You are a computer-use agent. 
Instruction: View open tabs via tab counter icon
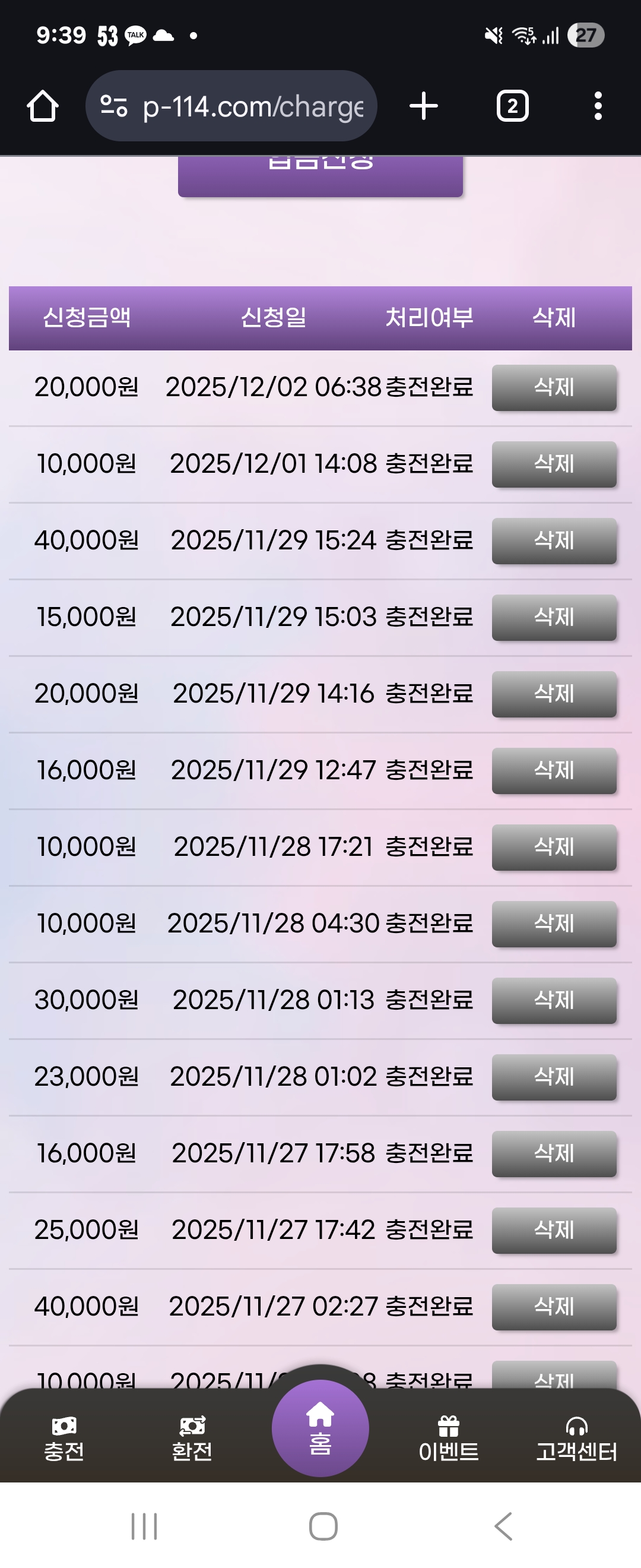(511, 105)
